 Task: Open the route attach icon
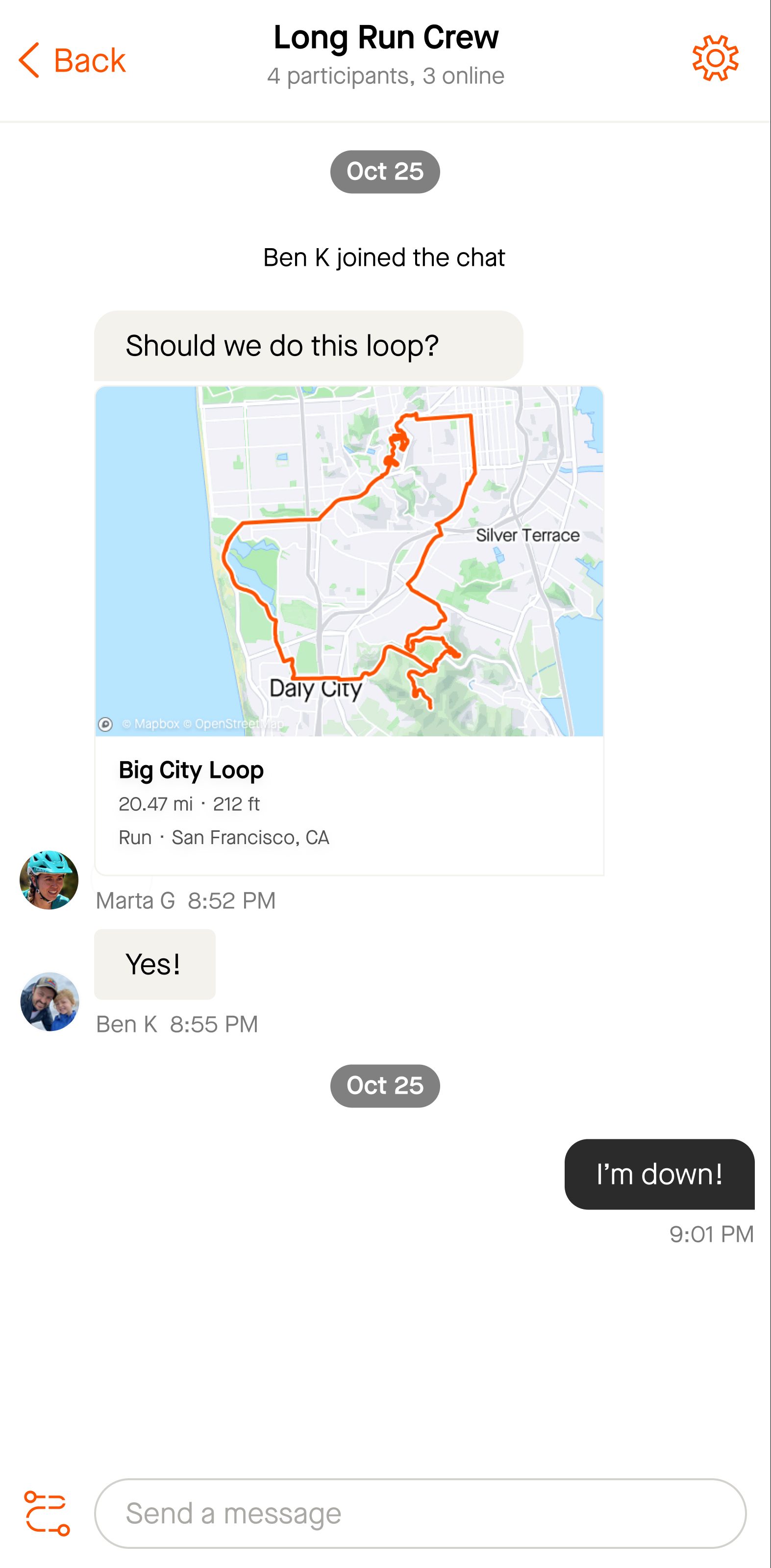(47, 1513)
